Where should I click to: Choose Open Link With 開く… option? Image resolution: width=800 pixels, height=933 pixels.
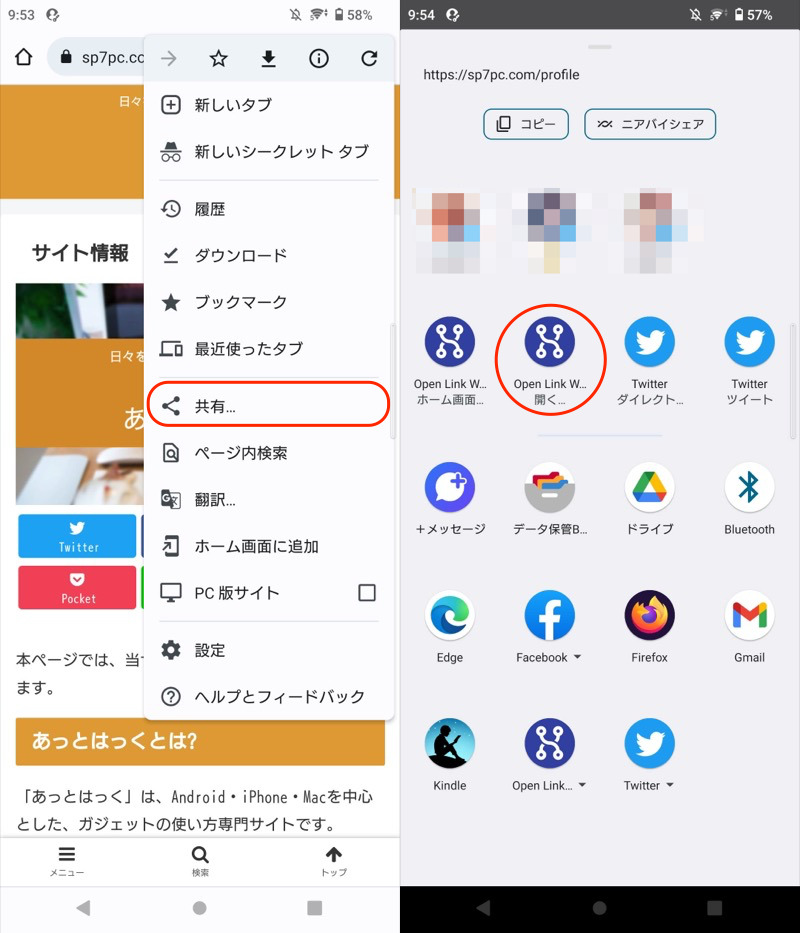click(x=549, y=360)
